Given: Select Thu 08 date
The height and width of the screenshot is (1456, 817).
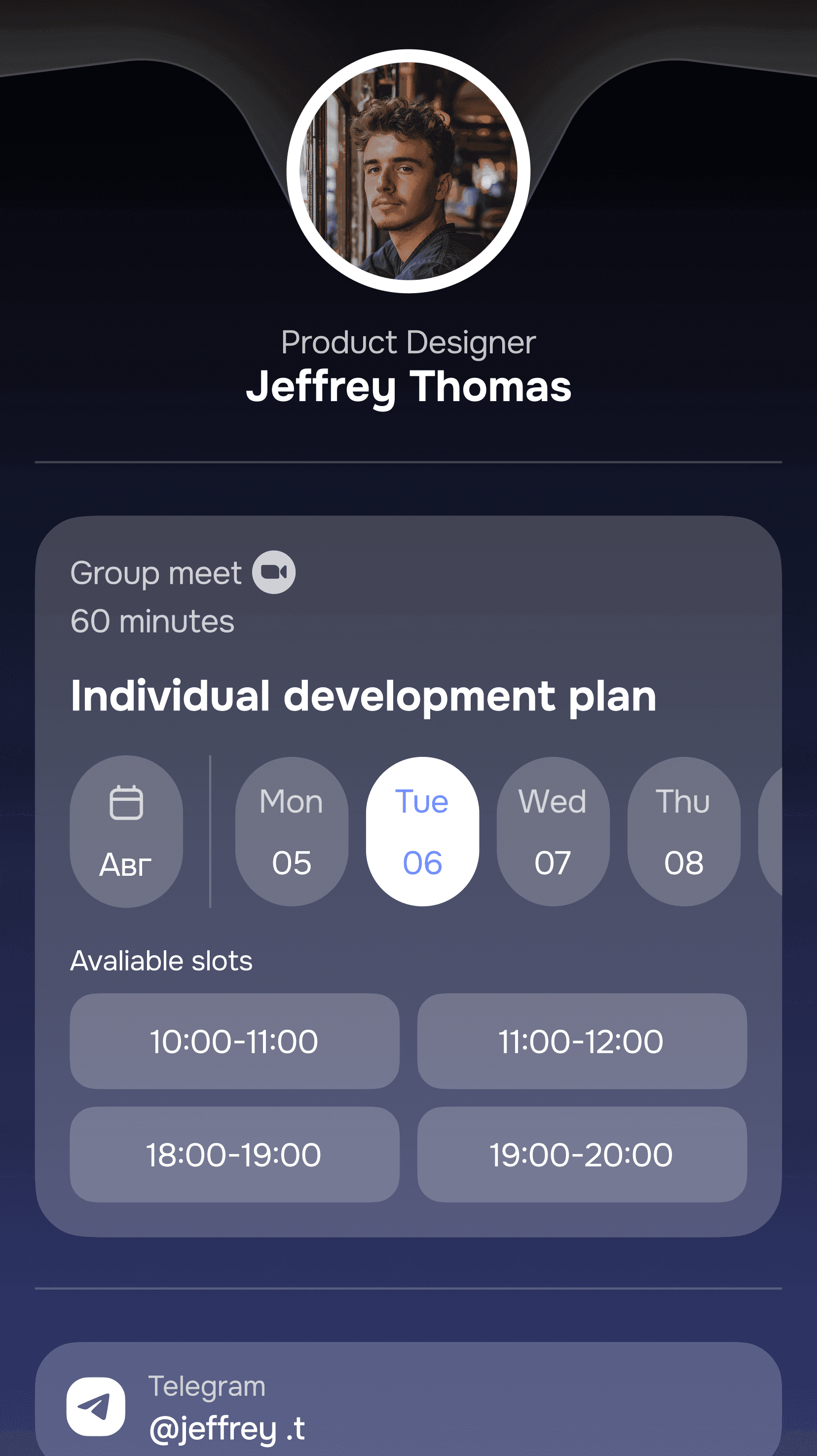Looking at the screenshot, I should 683,831.
